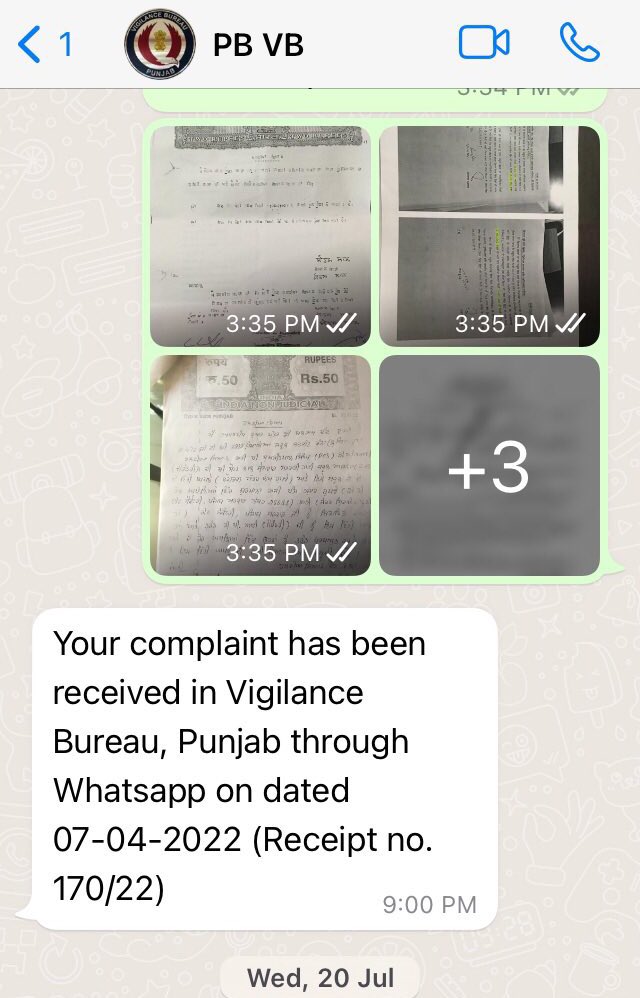Start a video call with PB VB

(x=484, y=43)
